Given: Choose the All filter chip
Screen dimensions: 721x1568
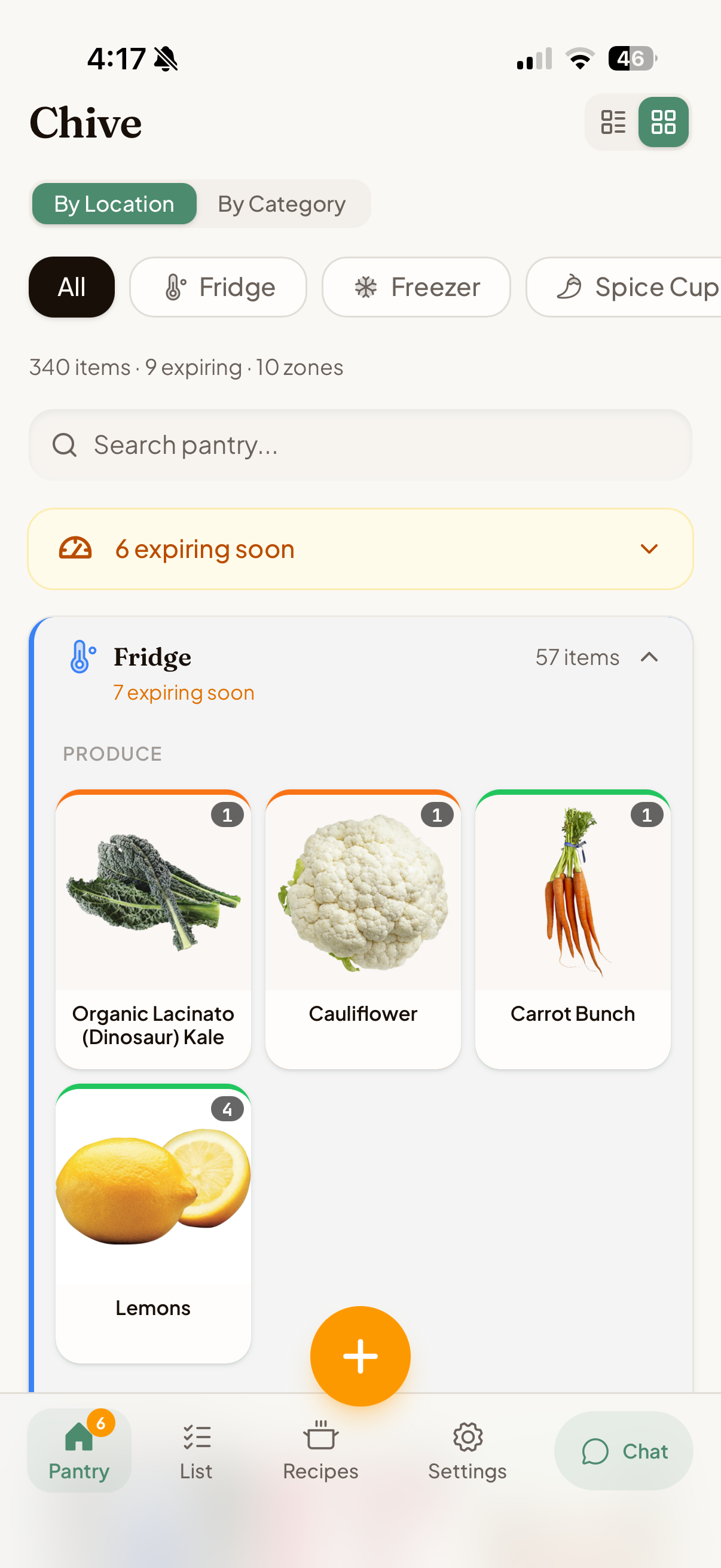Looking at the screenshot, I should pyautogui.click(x=71, y=286).
